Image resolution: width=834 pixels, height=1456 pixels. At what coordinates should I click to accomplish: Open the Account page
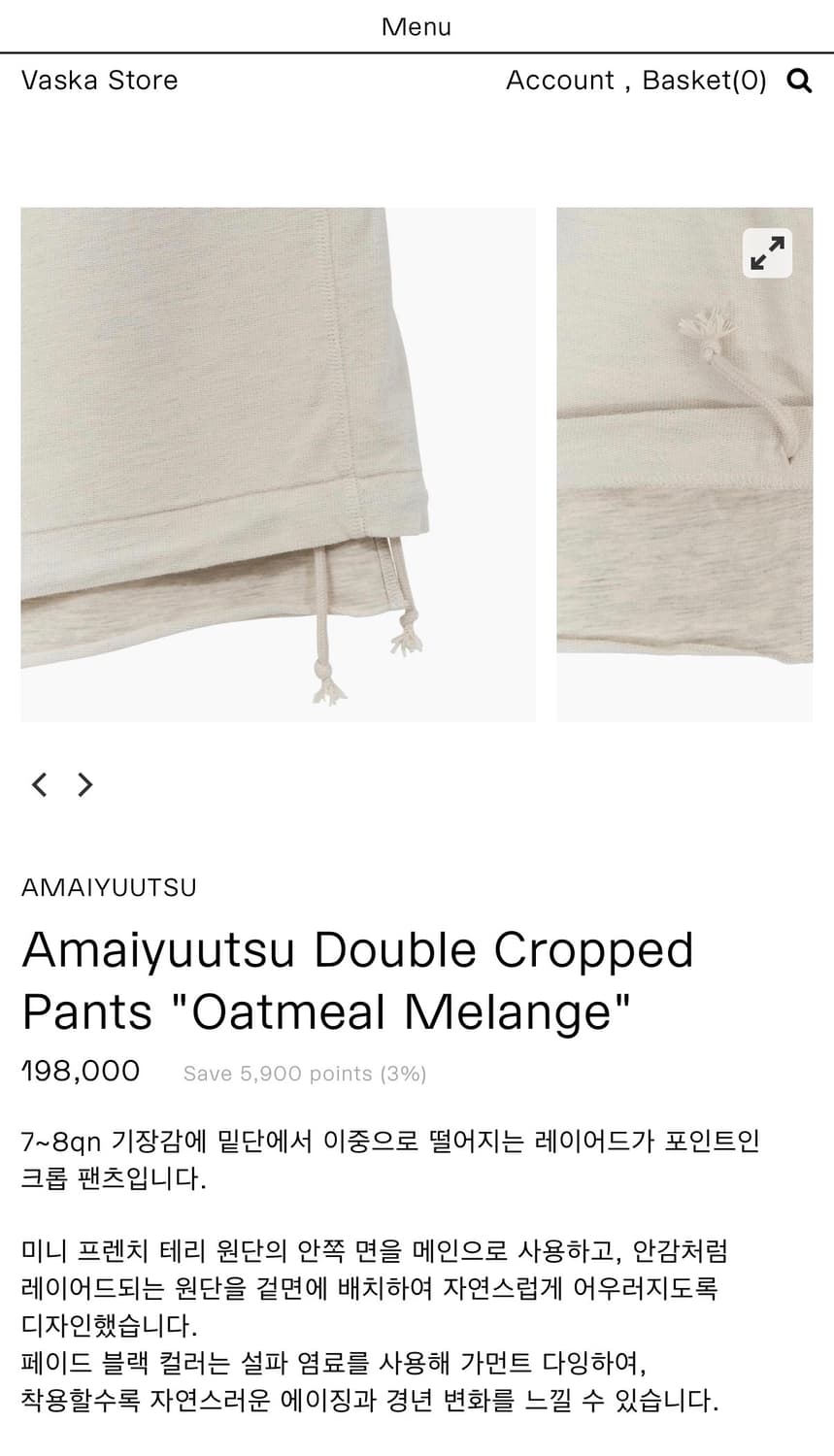pos(560,81)
